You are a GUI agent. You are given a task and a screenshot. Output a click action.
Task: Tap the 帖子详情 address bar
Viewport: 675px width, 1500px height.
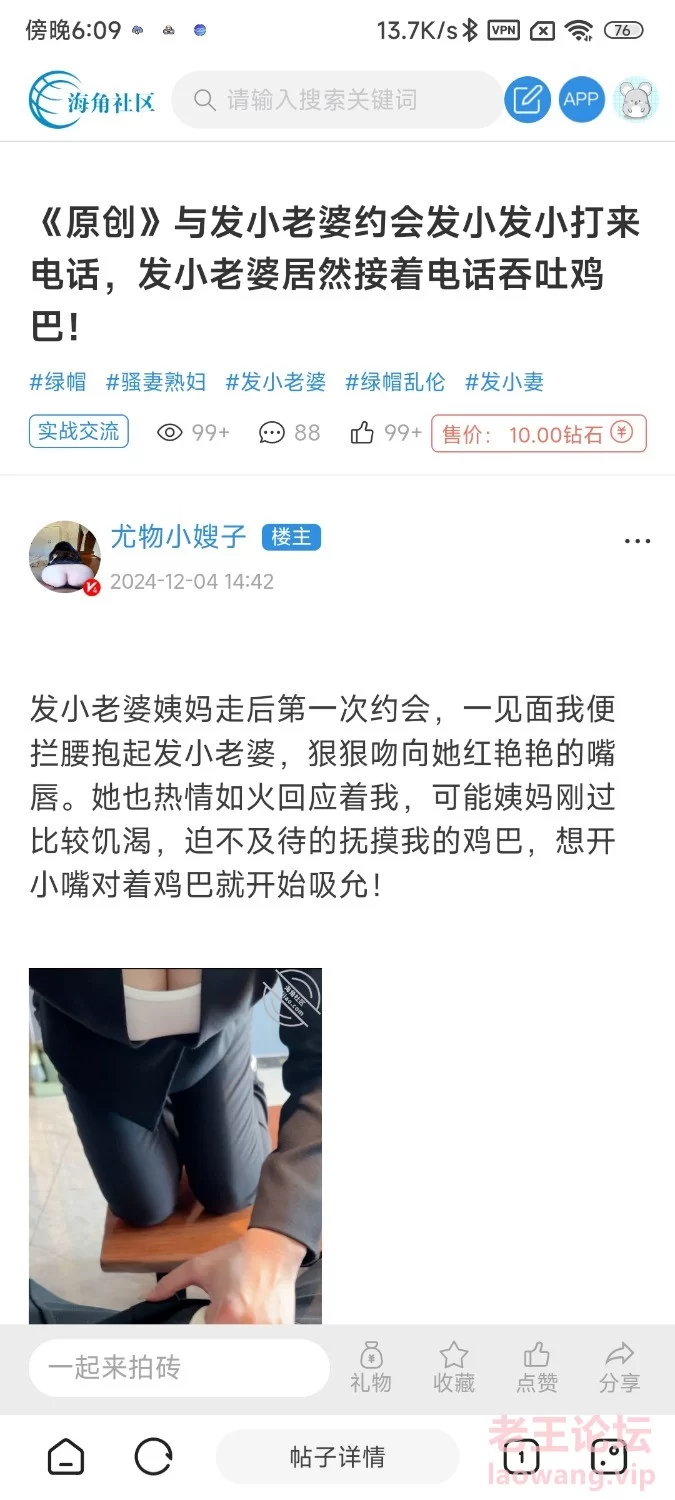click(337, 1457)
